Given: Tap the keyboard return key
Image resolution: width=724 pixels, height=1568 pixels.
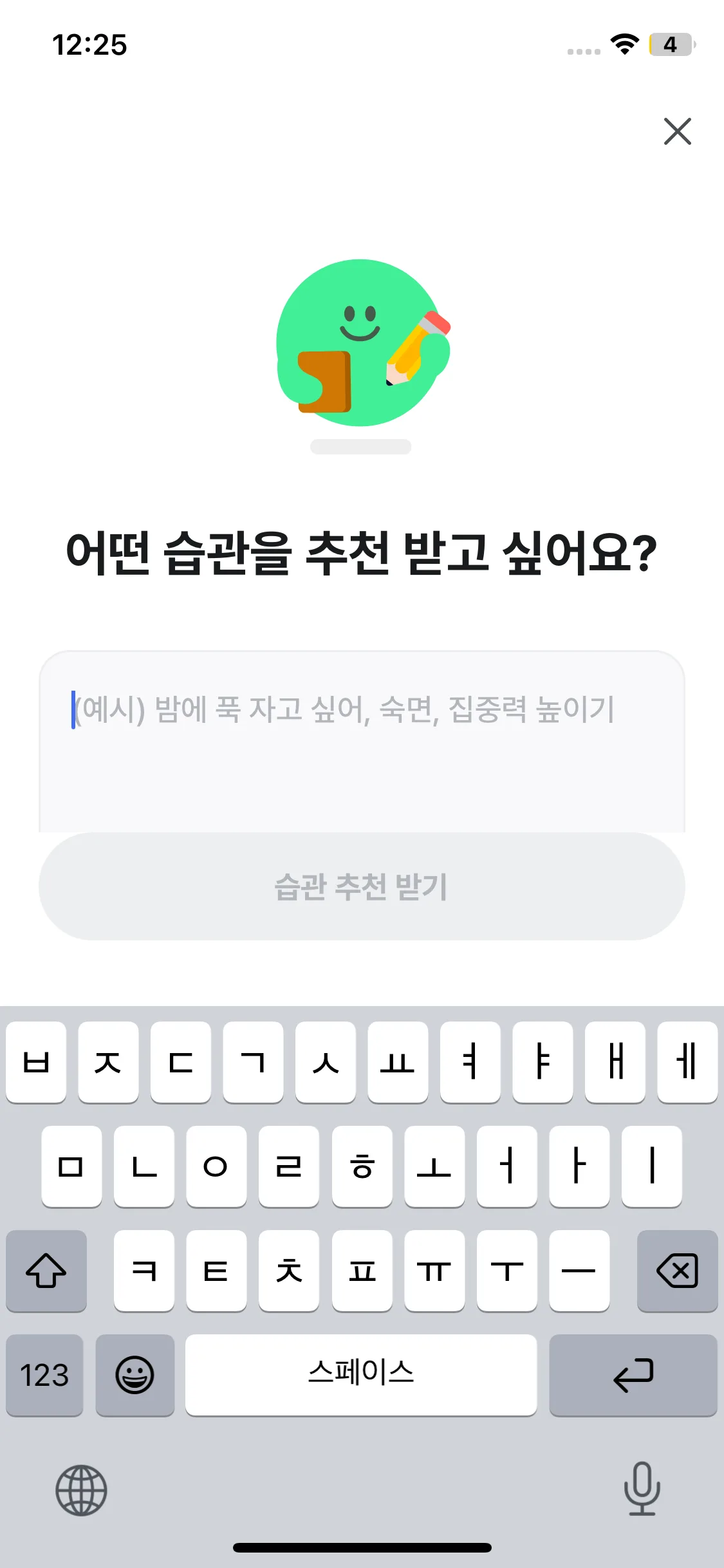Looking at the screenshot, I should pyautogui.click(x=633, y=1375).
